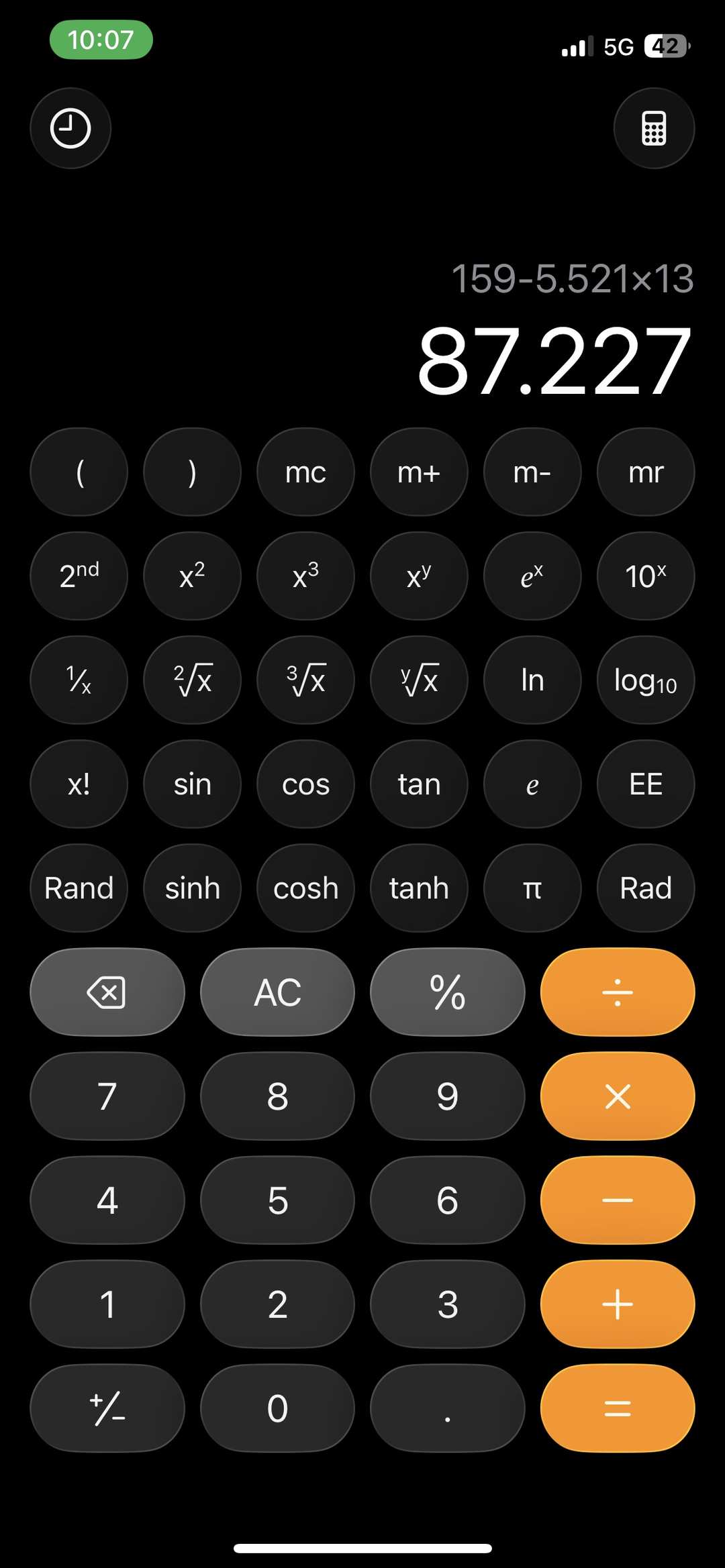725x1568 pixels.
Task: Open the calculator mode switcher icon
Action: pos(654,128)
